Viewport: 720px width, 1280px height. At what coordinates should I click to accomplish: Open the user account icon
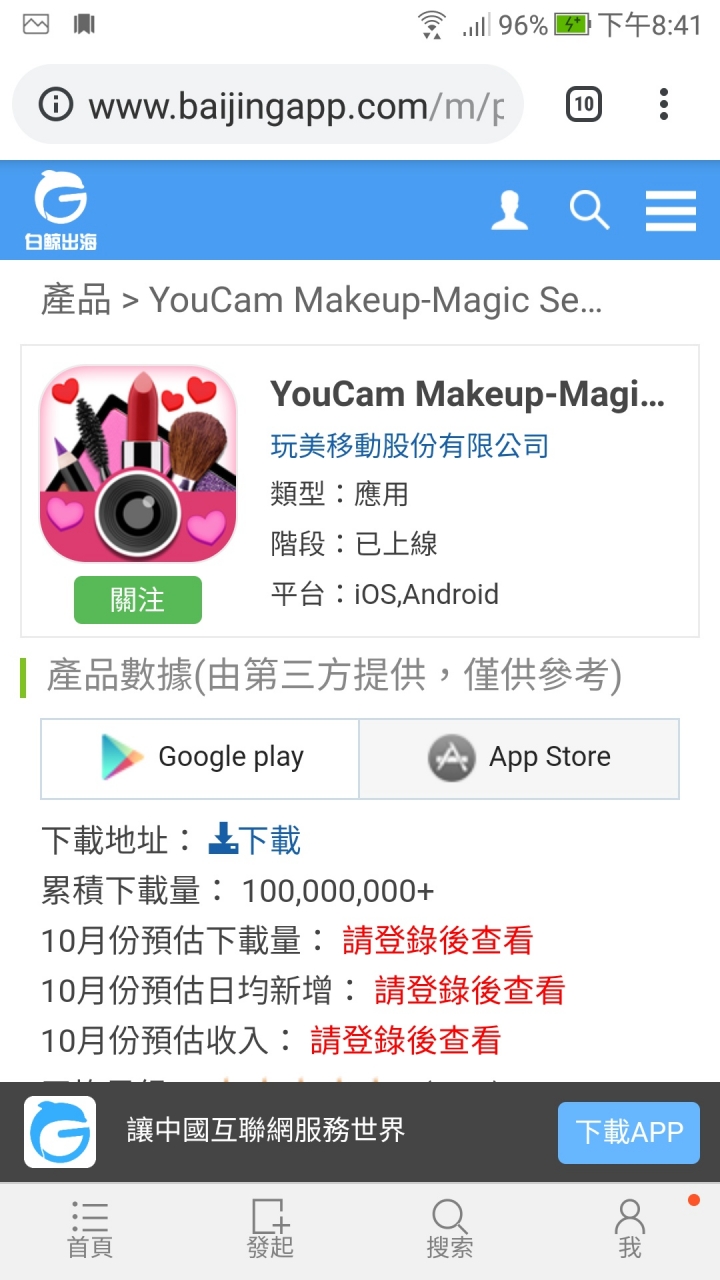509,211
